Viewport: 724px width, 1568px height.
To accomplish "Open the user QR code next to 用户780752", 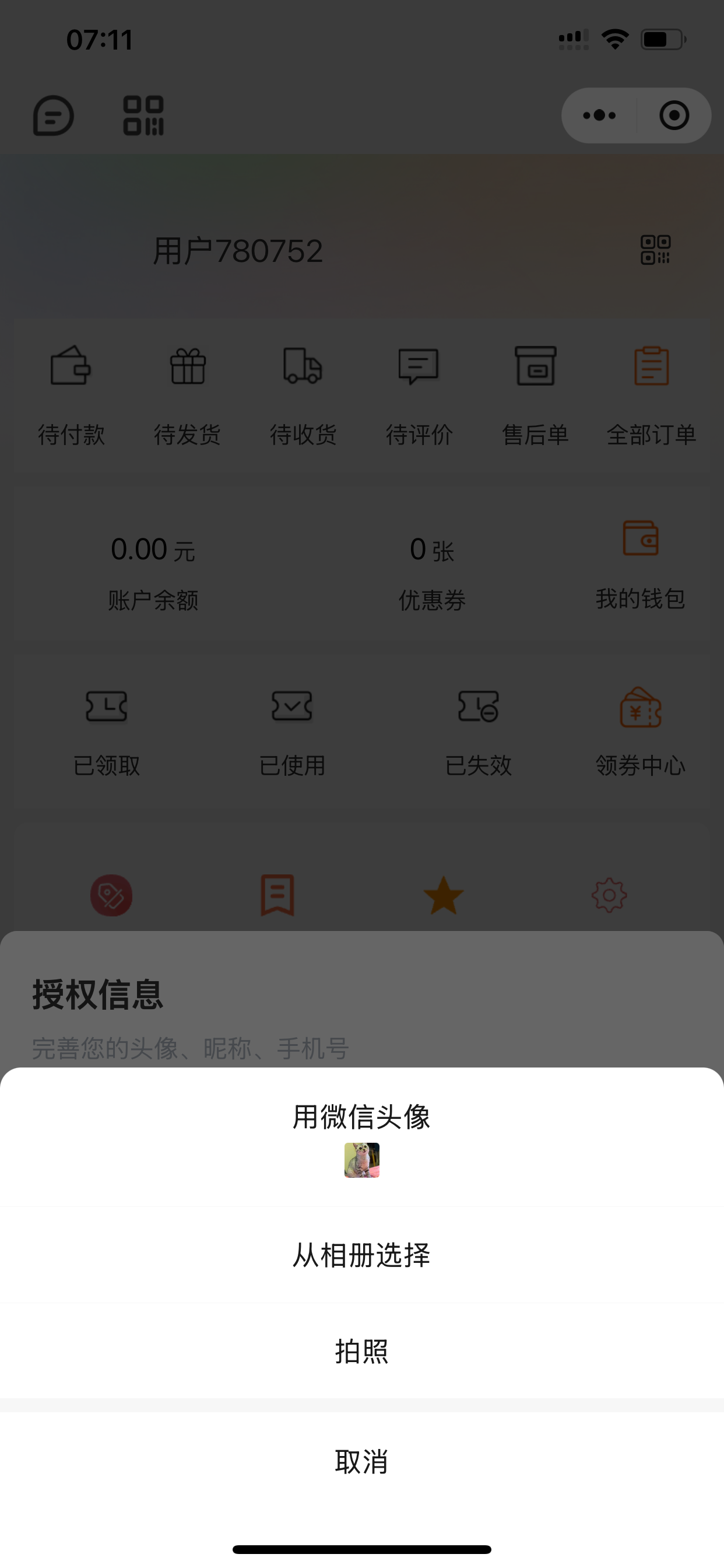I will (x=656, y=250).
